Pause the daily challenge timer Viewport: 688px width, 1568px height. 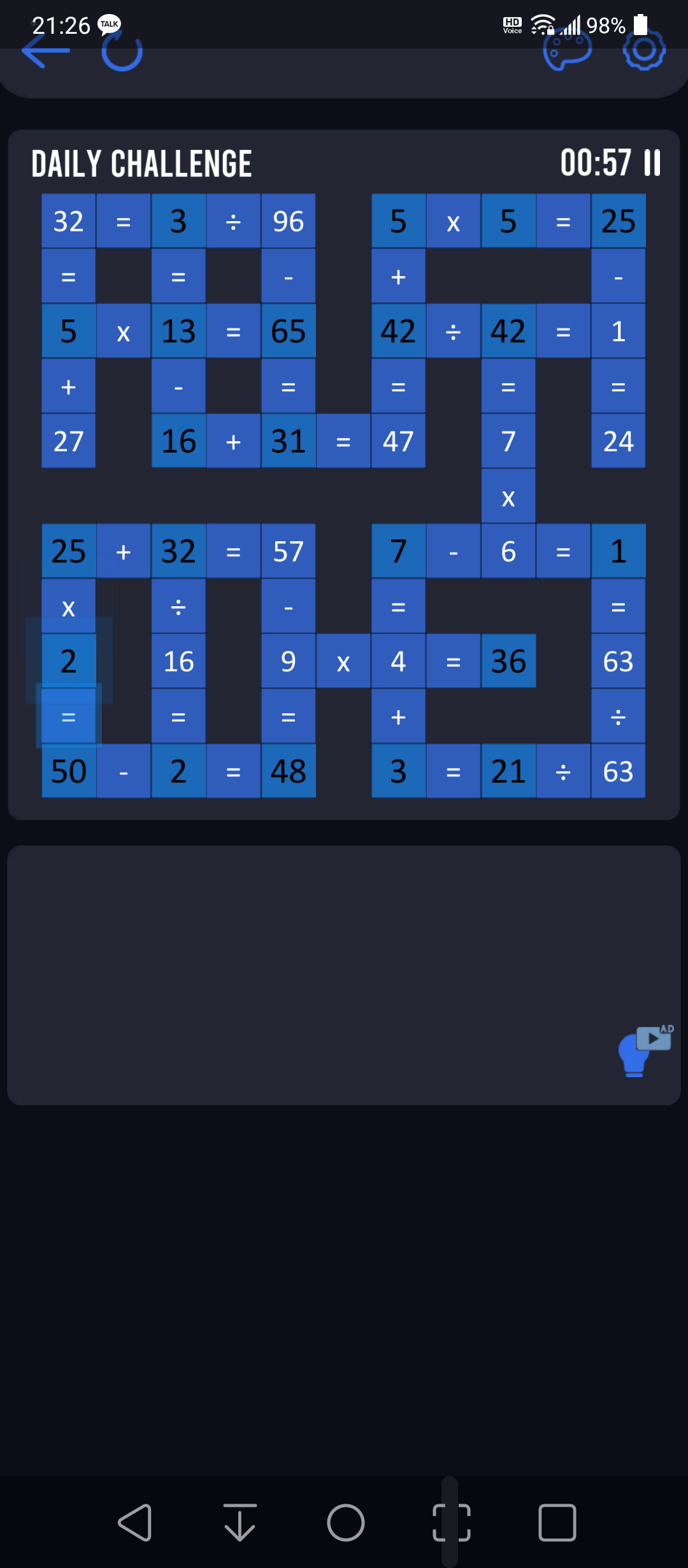652,163
